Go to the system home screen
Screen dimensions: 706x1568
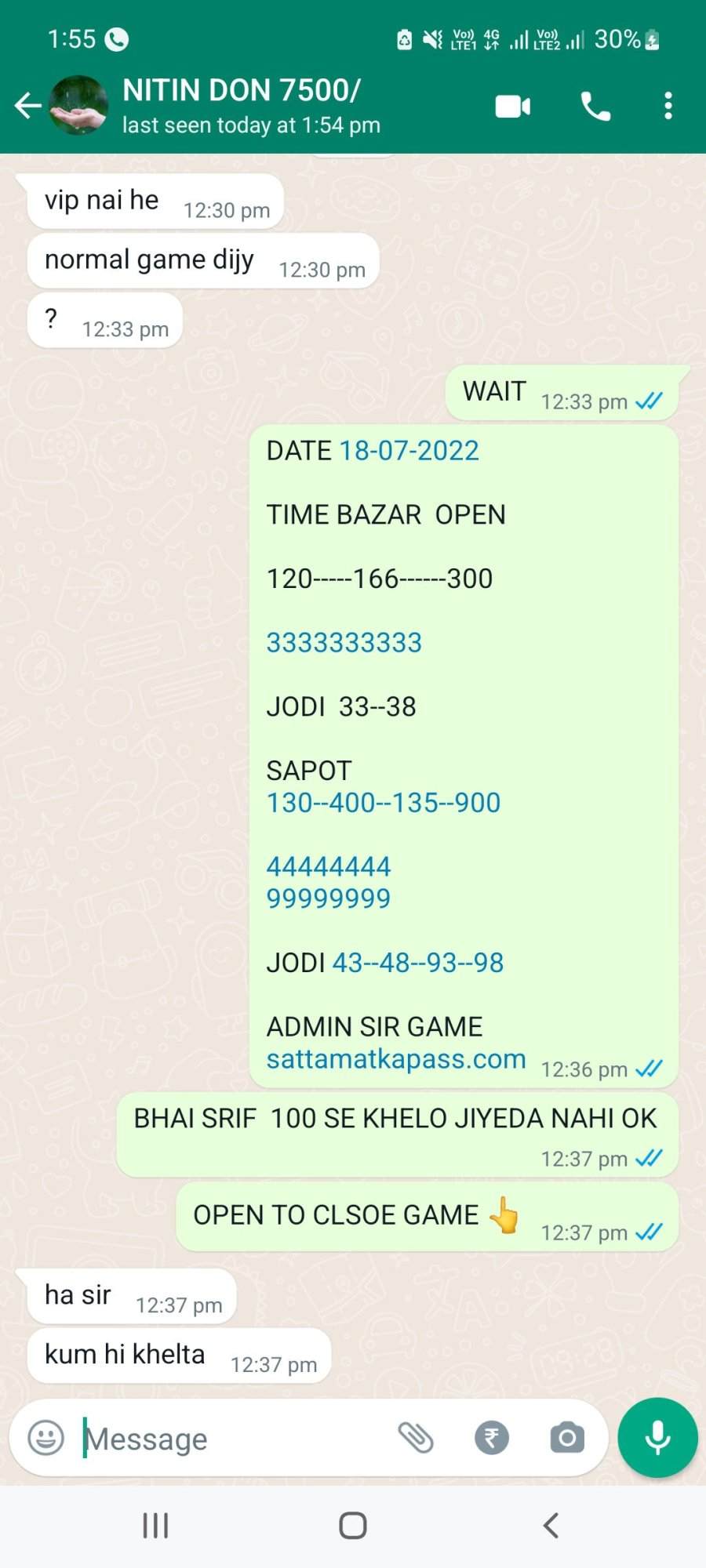coord(353,1526)
